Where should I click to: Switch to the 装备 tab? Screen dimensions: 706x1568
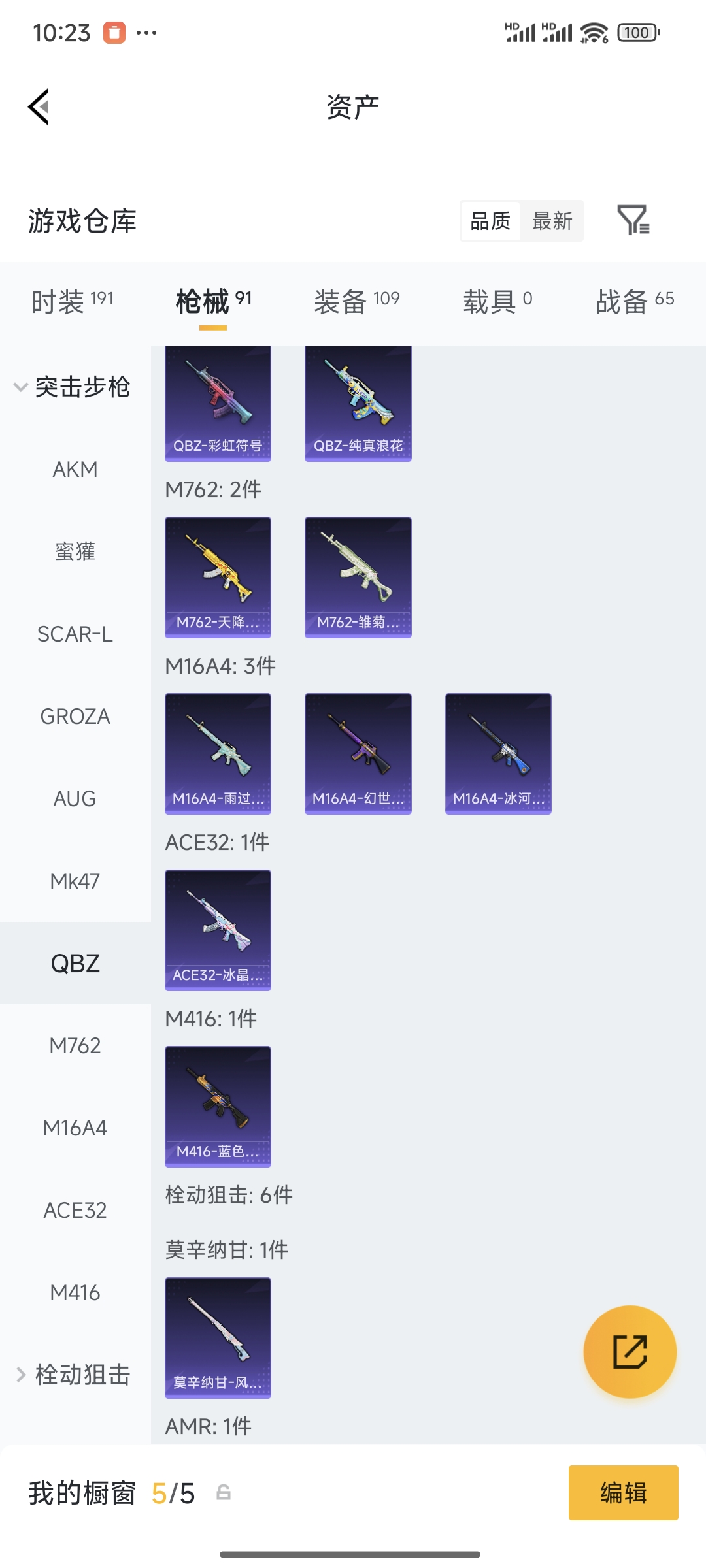356,302
